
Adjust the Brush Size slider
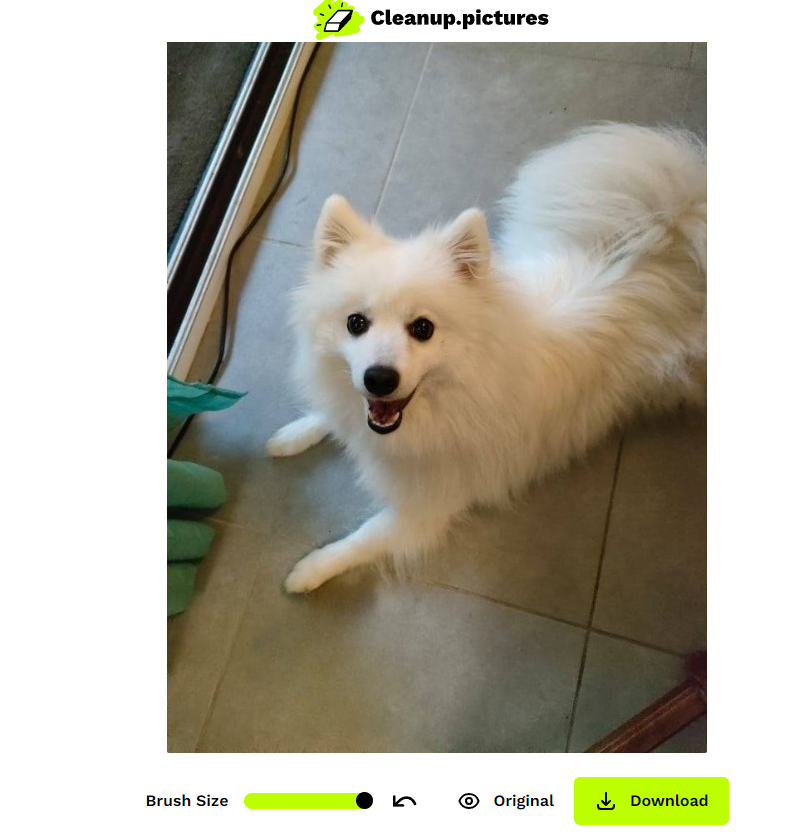[x=364, y=801]
